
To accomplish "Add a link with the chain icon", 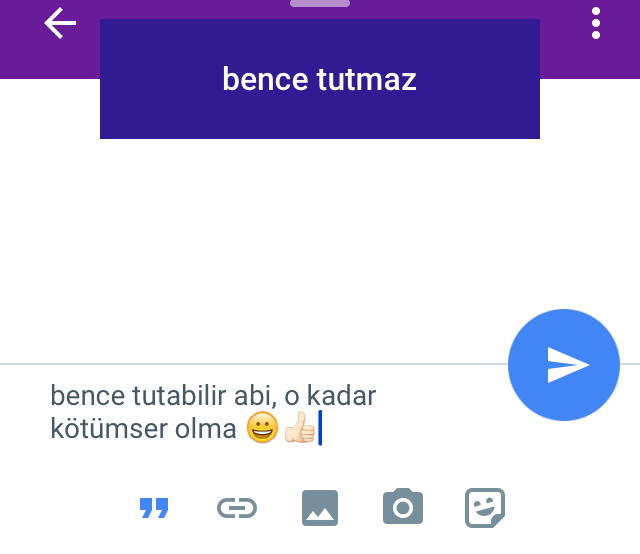I will 237,508.
